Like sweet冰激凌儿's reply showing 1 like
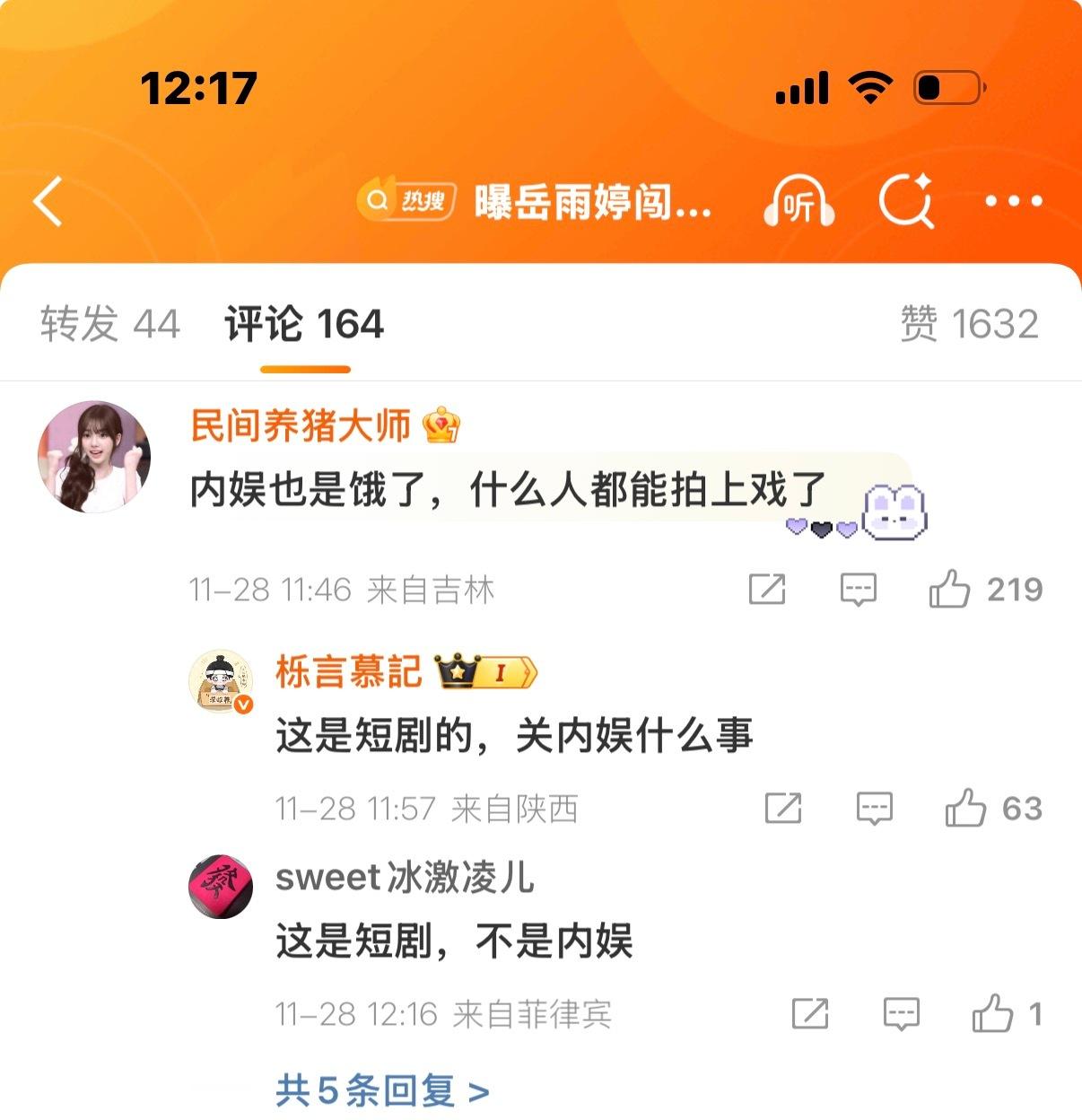 click(996, 1012)
